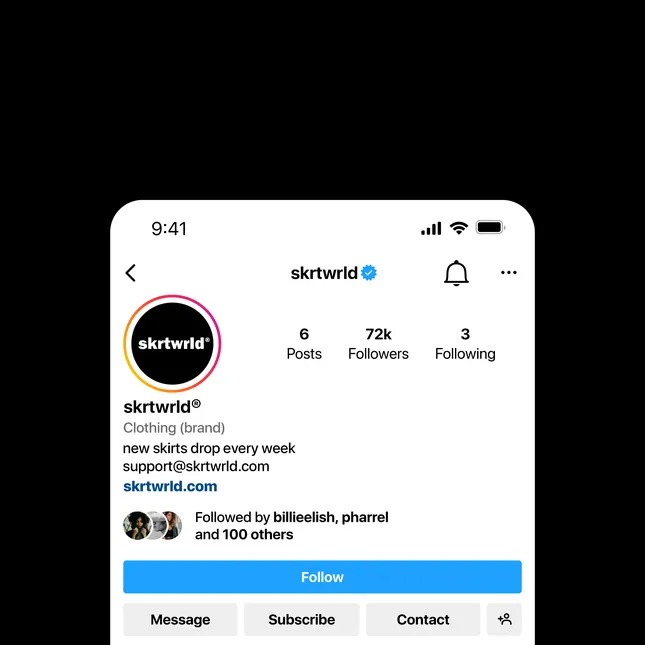
Task: Tap the Subscribe button
Action: (x=301, y=620)
